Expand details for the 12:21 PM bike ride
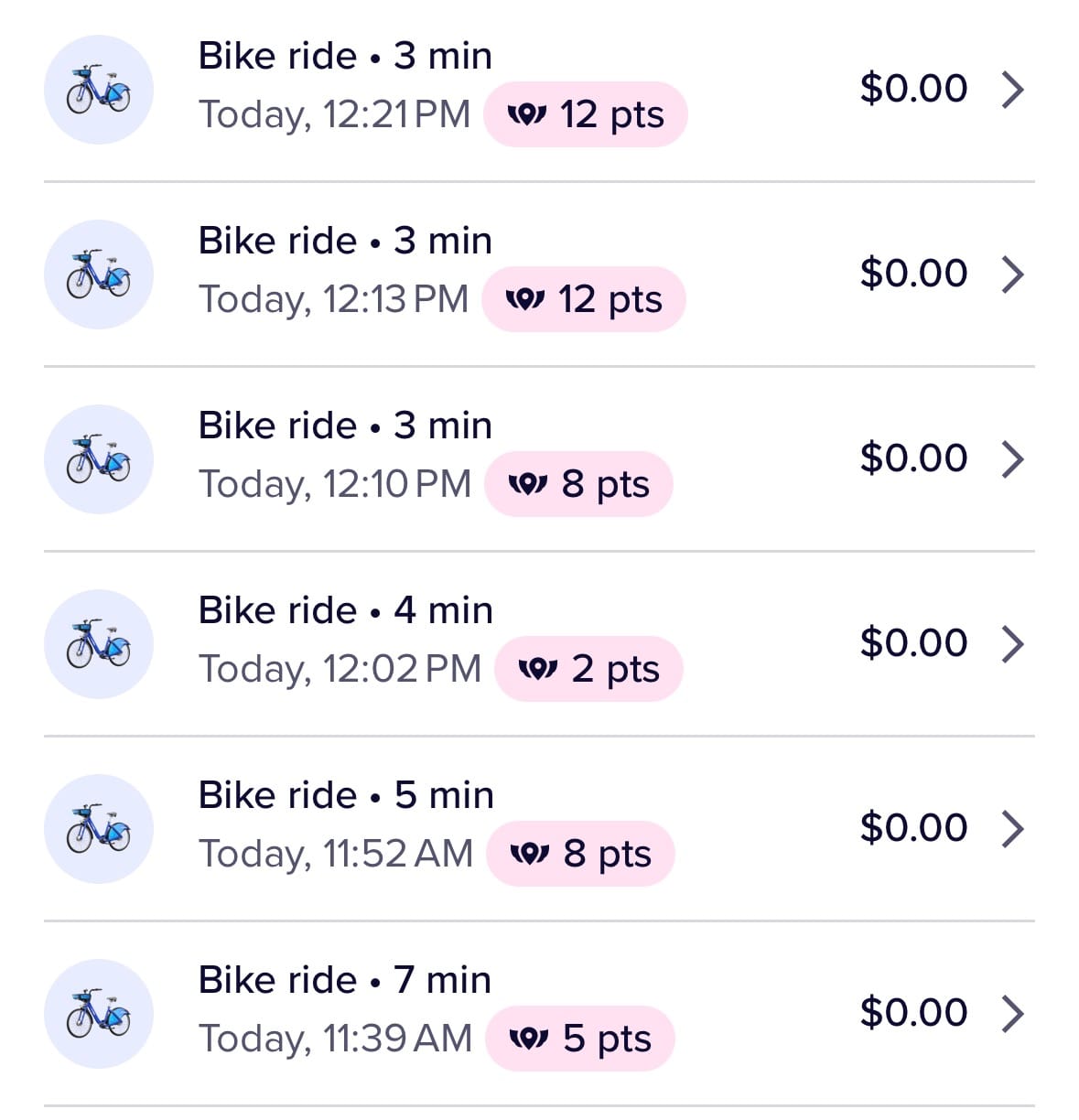 tap(1013, 89)
